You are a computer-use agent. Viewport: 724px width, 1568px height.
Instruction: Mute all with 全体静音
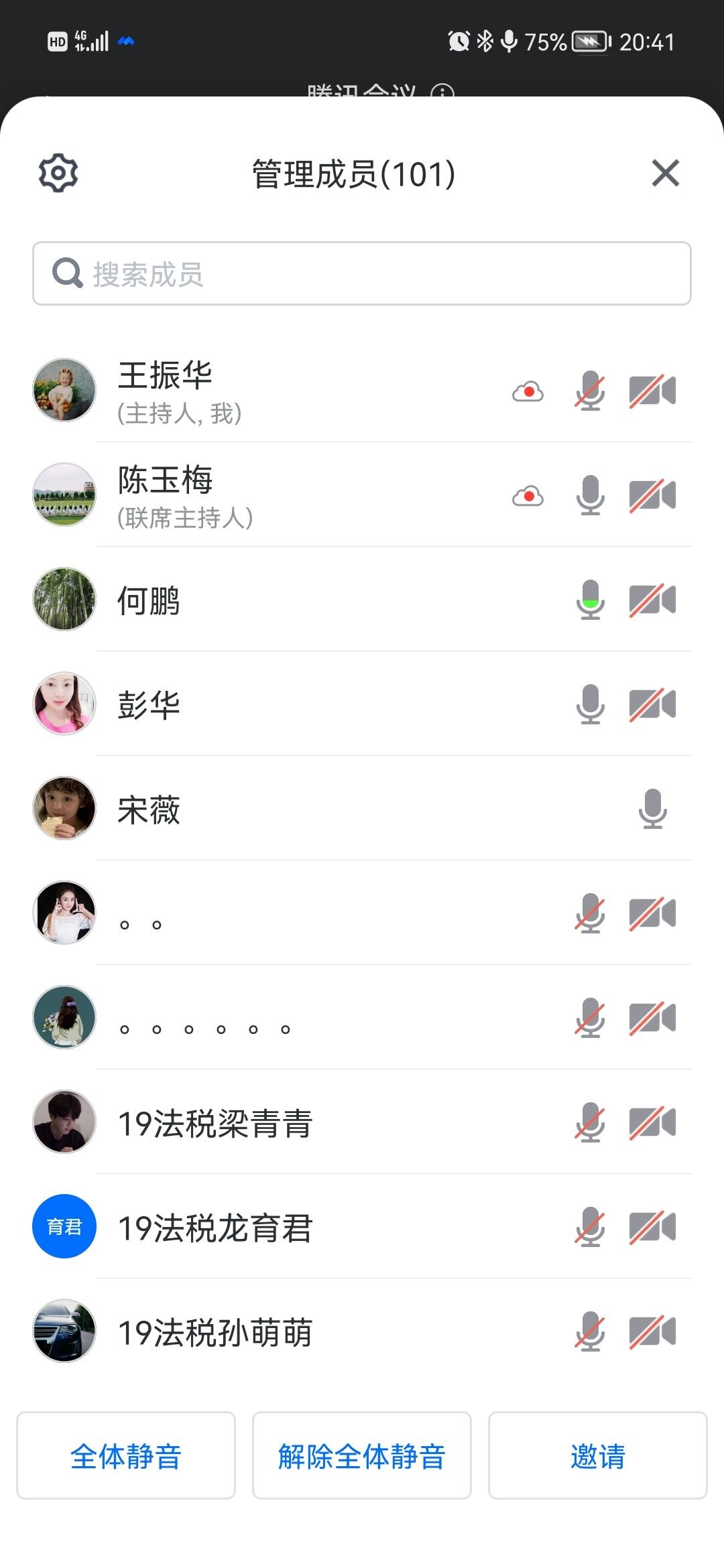pos(126,1455)
